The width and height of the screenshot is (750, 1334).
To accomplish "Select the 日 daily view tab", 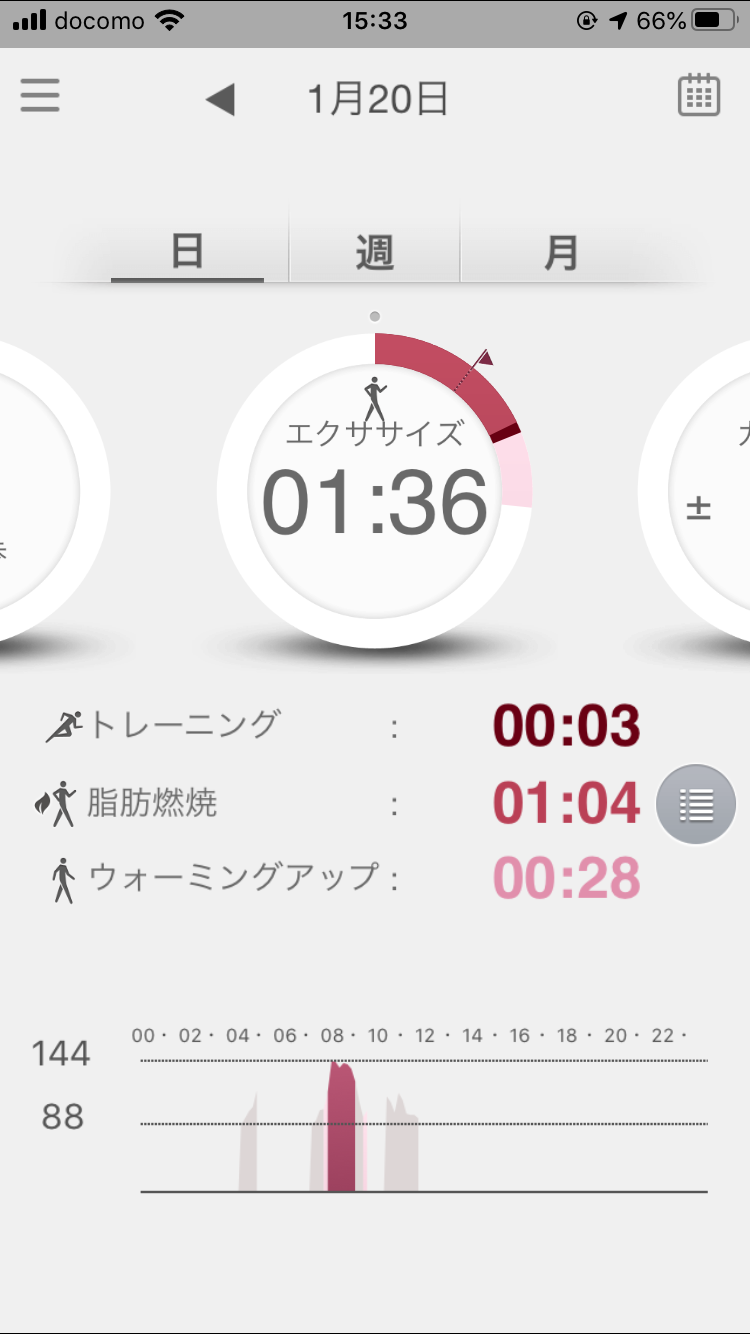I will [187, 253].
